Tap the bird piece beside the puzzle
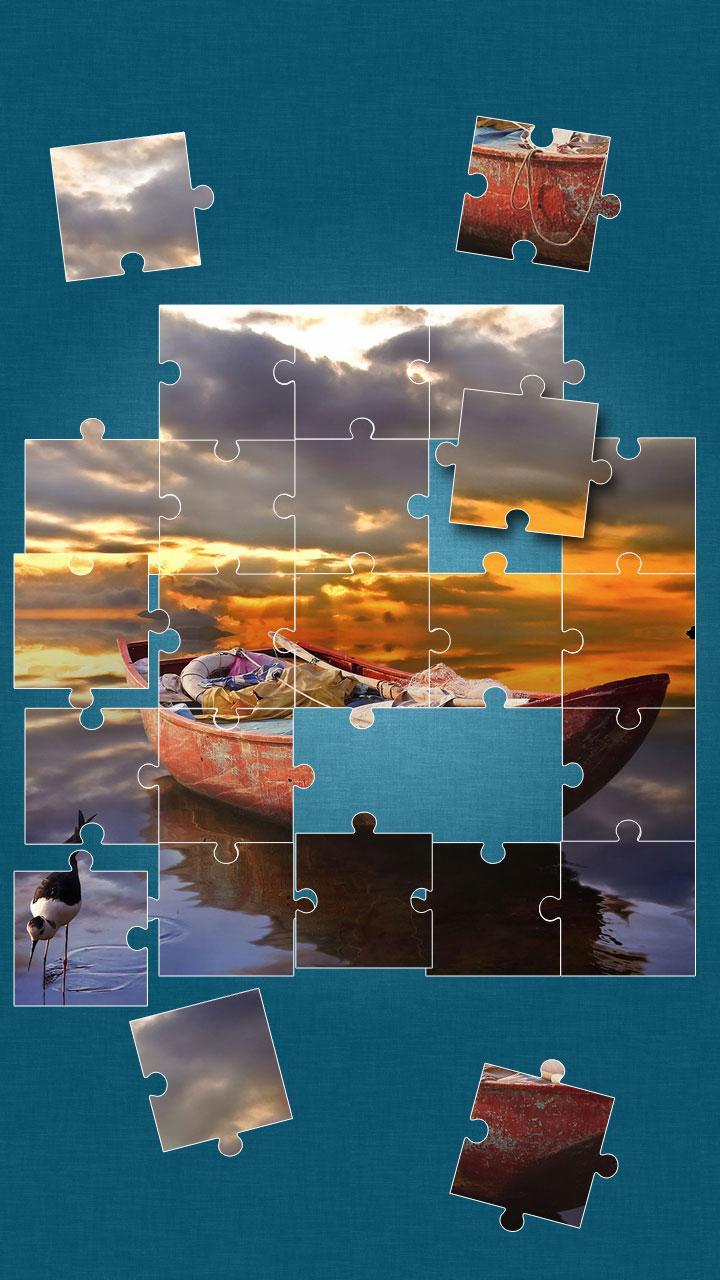The width and height of the screenshot is (720, 1280). pyautogui.click(x=79, y=937)
